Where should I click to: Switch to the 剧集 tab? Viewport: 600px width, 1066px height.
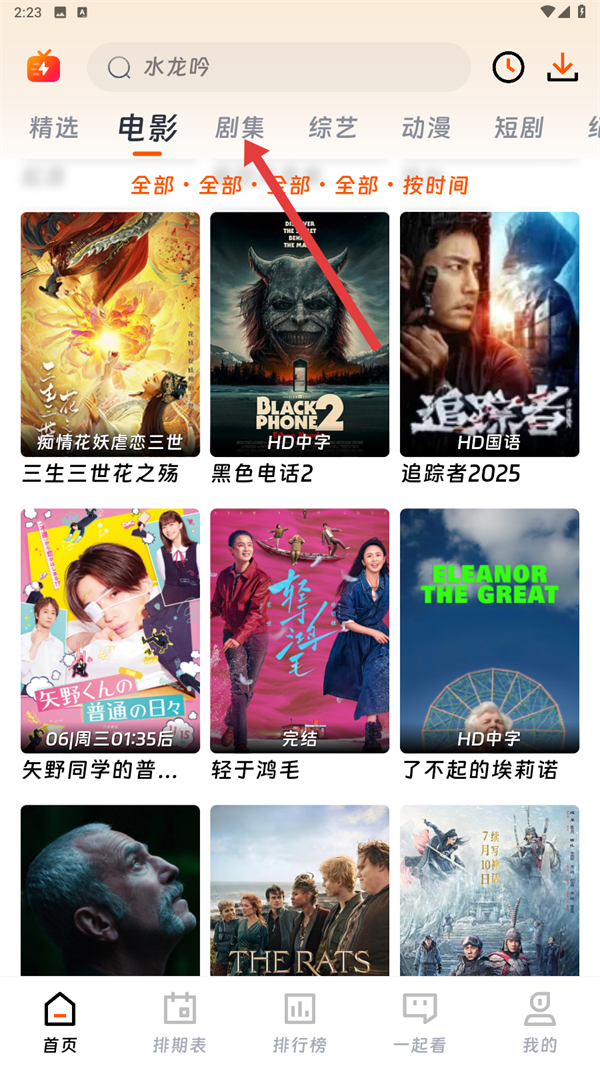click(240, 128)
